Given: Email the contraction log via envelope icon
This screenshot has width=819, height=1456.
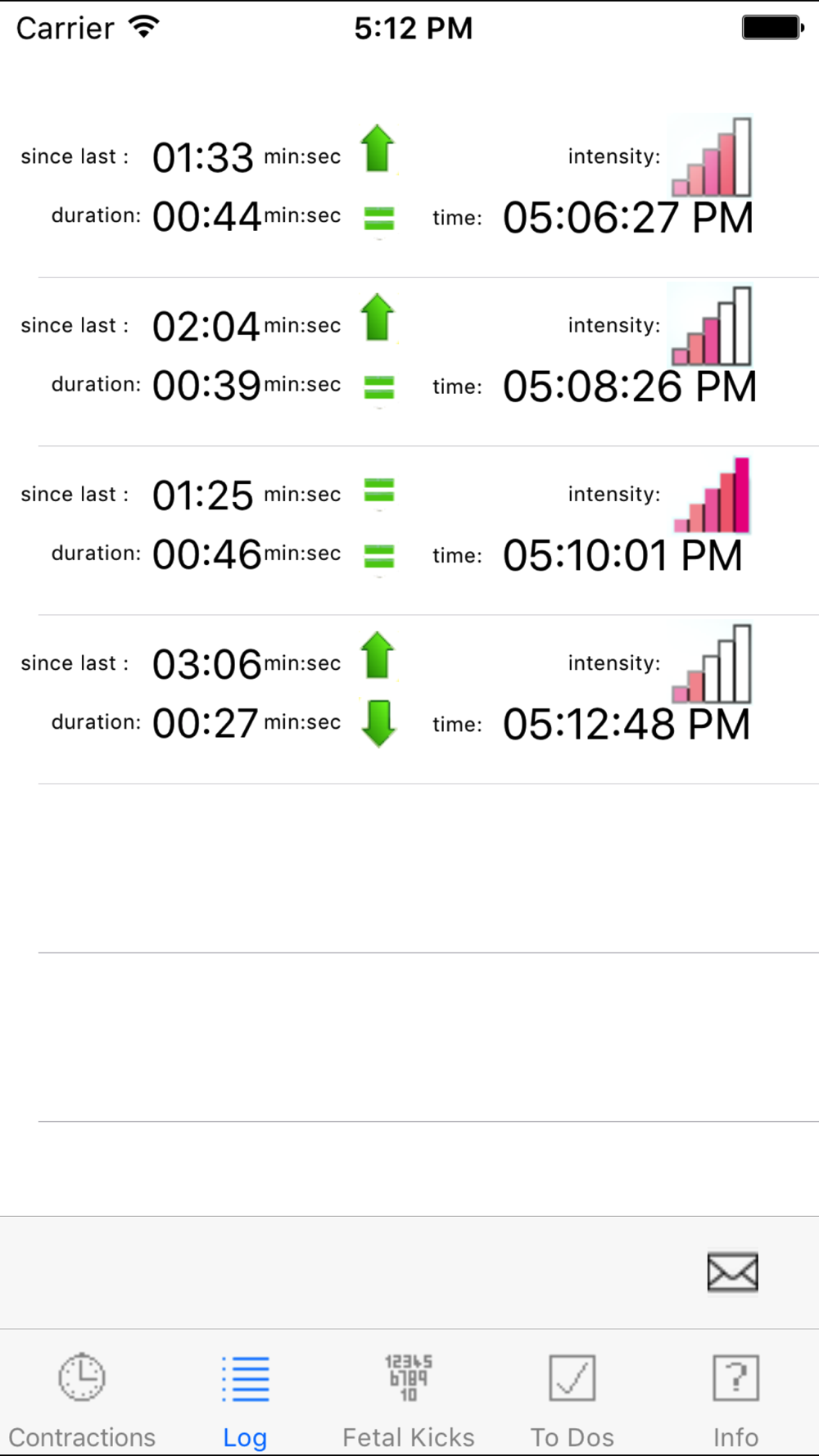Looking at the screenshot, I should (x=732, y=1273).
